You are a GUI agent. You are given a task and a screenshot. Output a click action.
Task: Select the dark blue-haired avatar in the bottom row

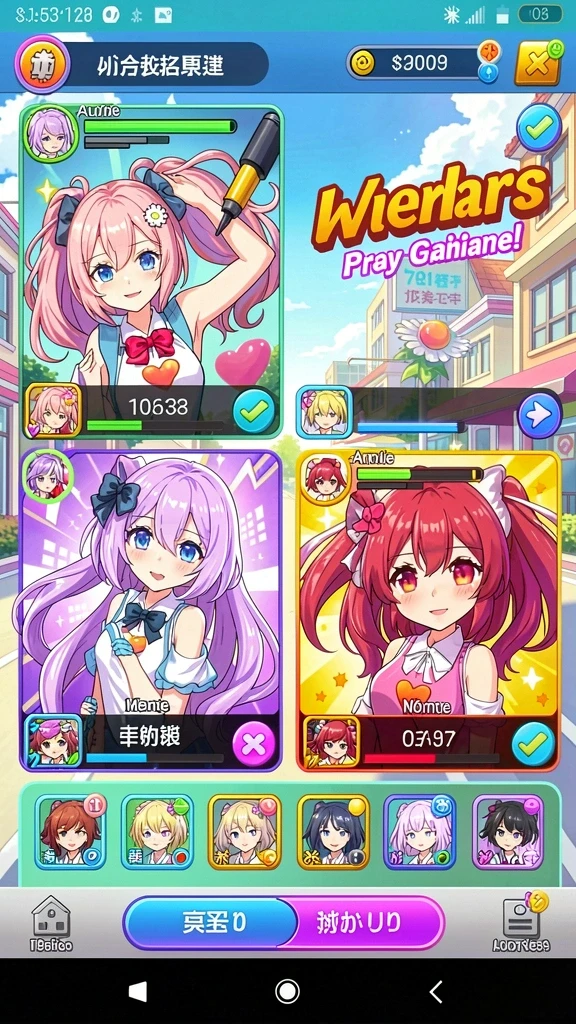(333, 831)
